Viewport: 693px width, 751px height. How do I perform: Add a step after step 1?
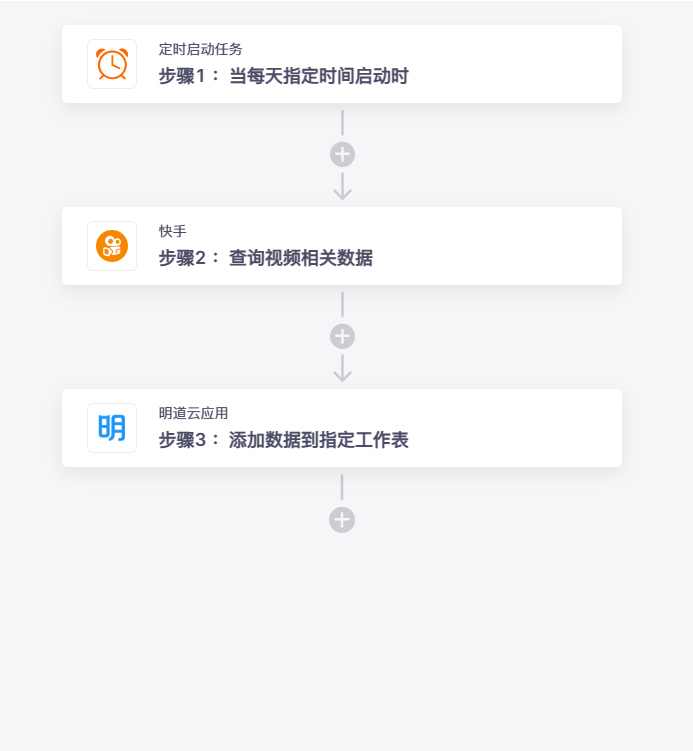pyautogui.click(x=342, y=155)
